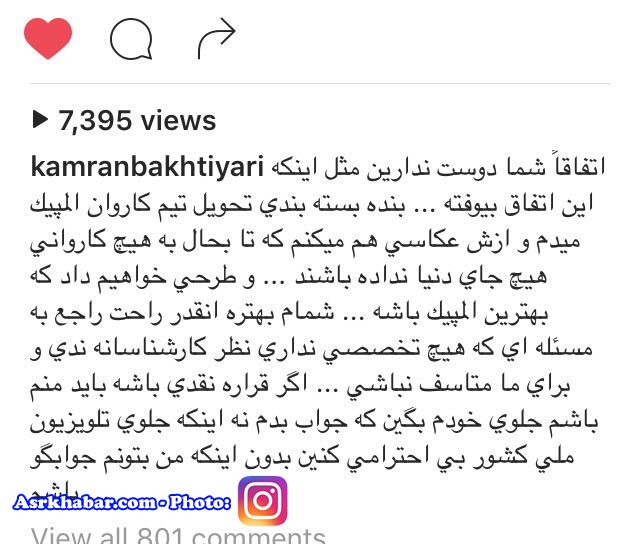Tap the red heart to unlike post
Screen dimensions: 640x544
47,40
